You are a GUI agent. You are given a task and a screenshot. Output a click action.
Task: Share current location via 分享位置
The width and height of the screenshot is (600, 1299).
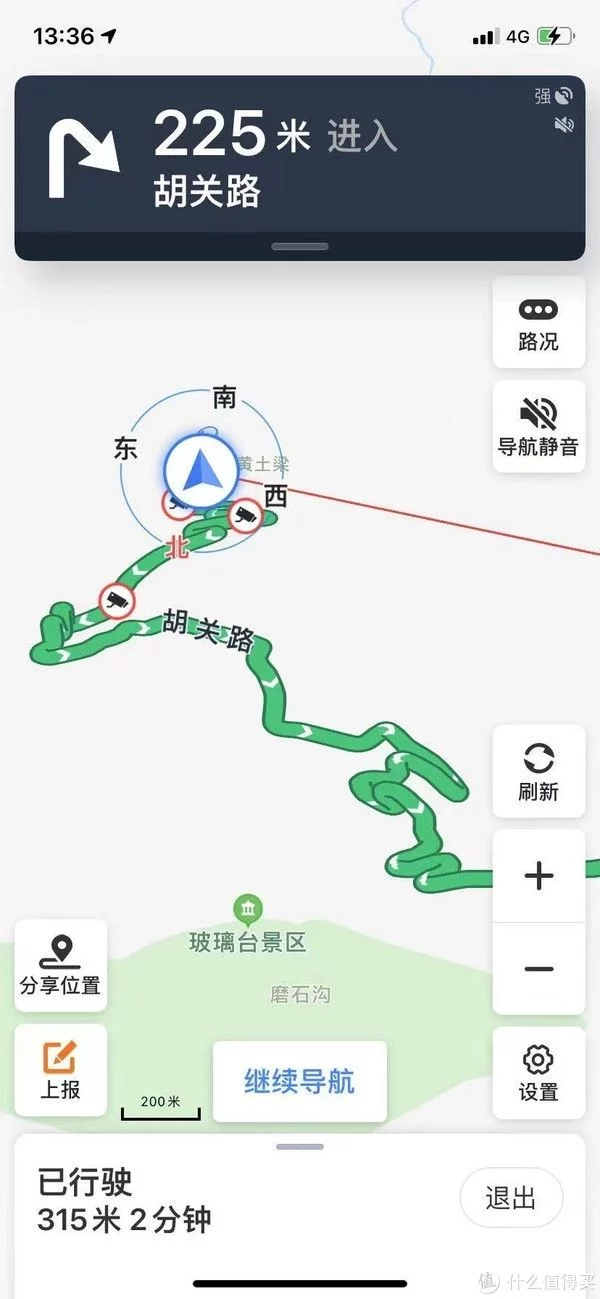pyautogui.click(x=61, y=966)
